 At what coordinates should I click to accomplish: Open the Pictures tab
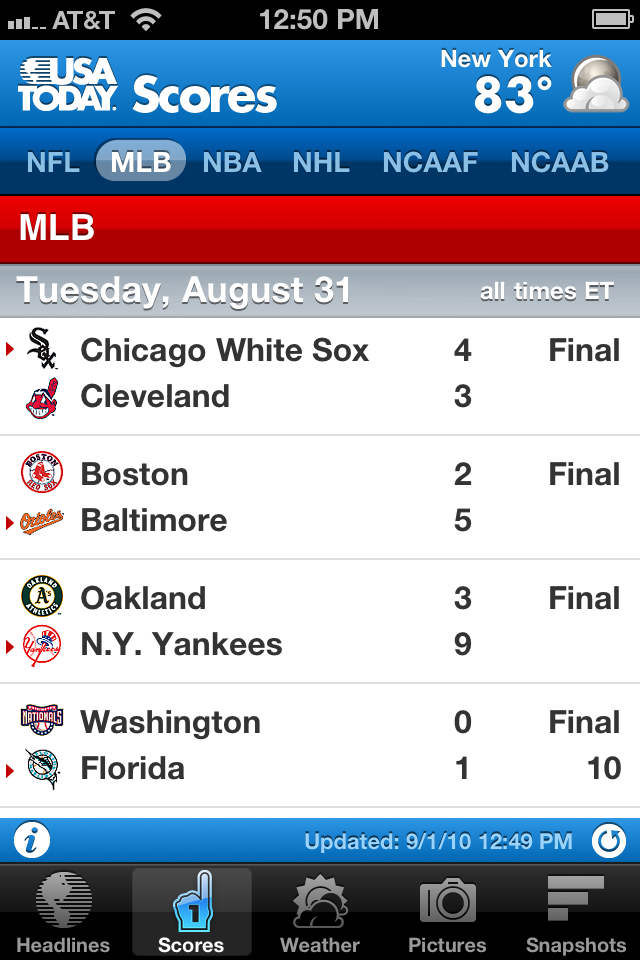447,912
